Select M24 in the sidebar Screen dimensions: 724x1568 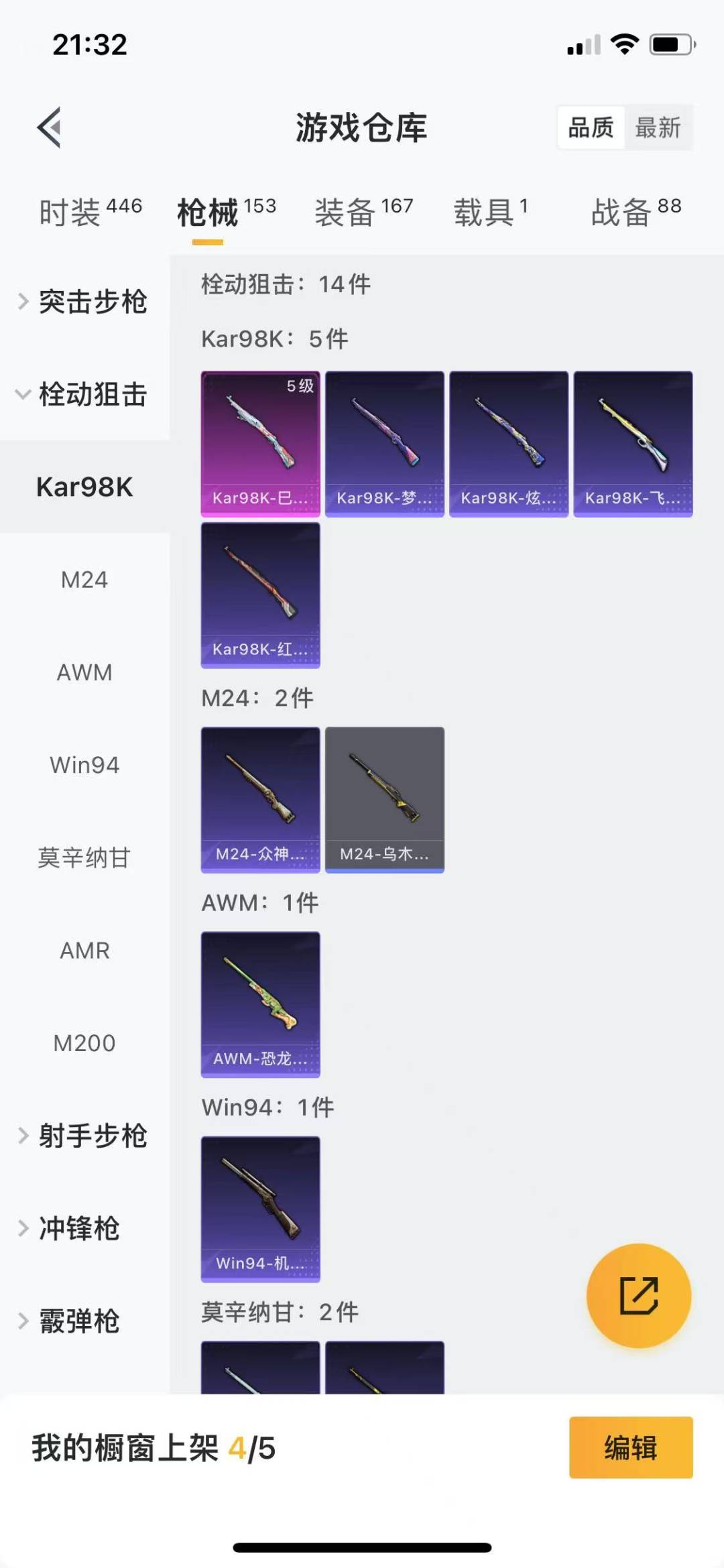[x=84, y=580]
